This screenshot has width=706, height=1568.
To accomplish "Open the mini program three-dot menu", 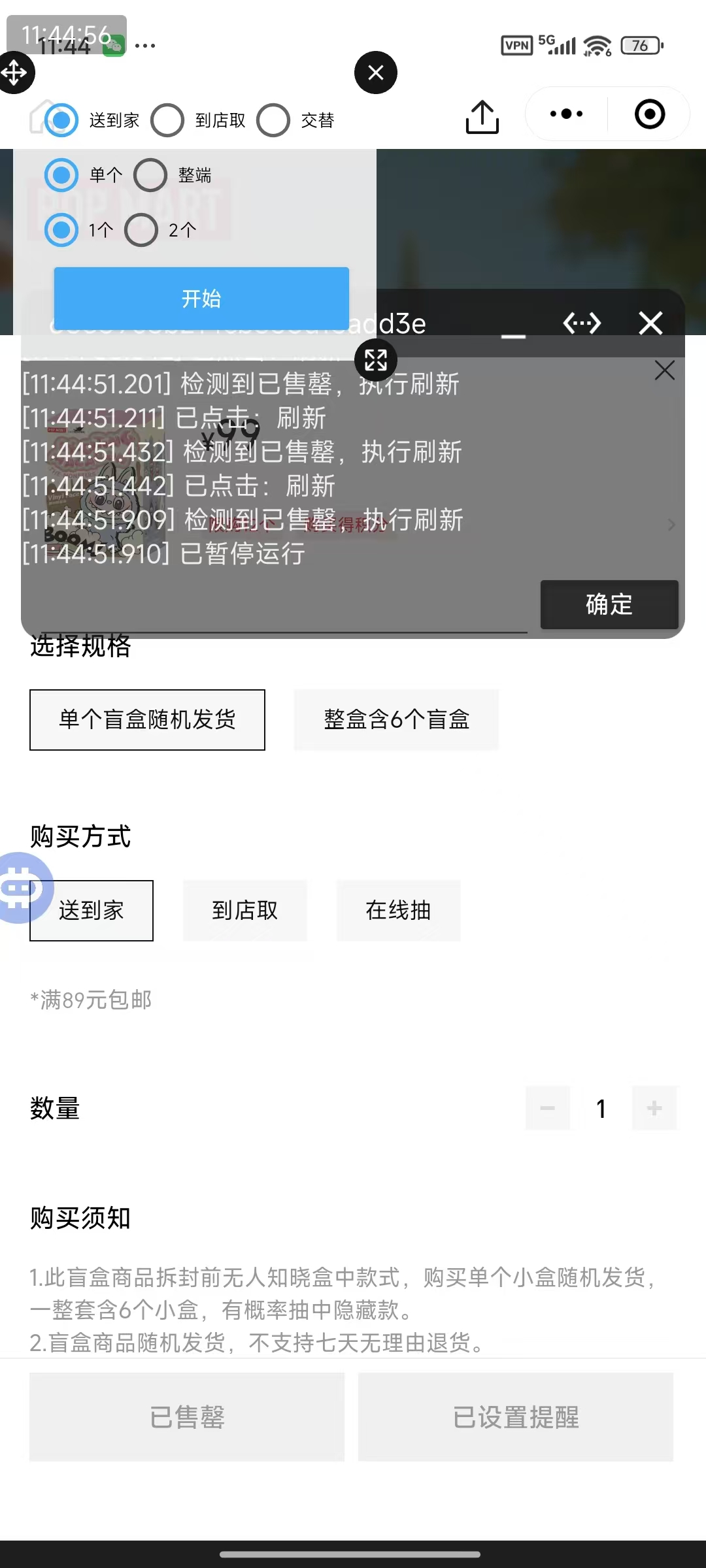I will (566, 114).
